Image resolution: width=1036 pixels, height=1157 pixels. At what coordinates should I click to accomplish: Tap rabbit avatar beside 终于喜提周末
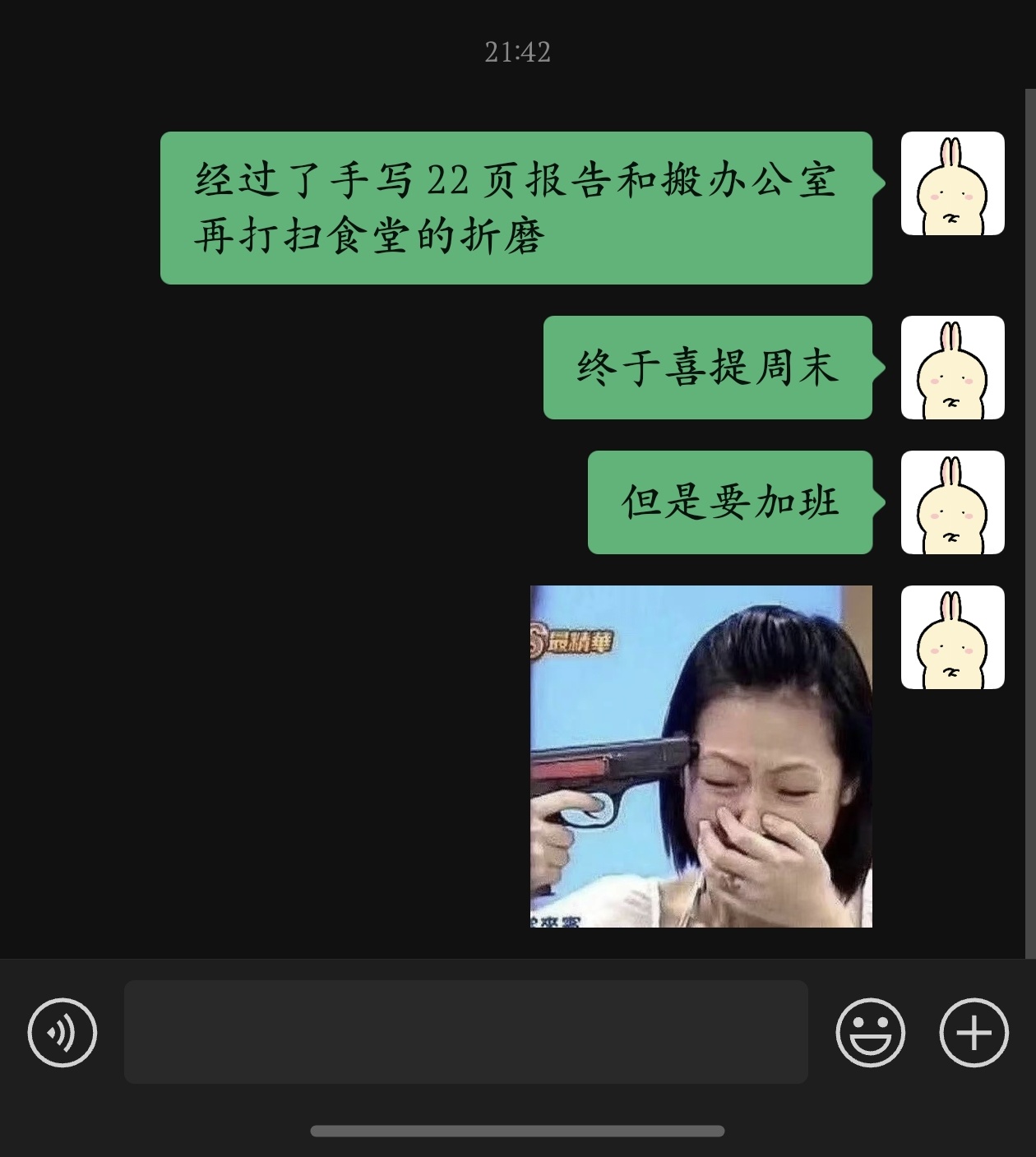pyautogui.click(x=952, y=368)
